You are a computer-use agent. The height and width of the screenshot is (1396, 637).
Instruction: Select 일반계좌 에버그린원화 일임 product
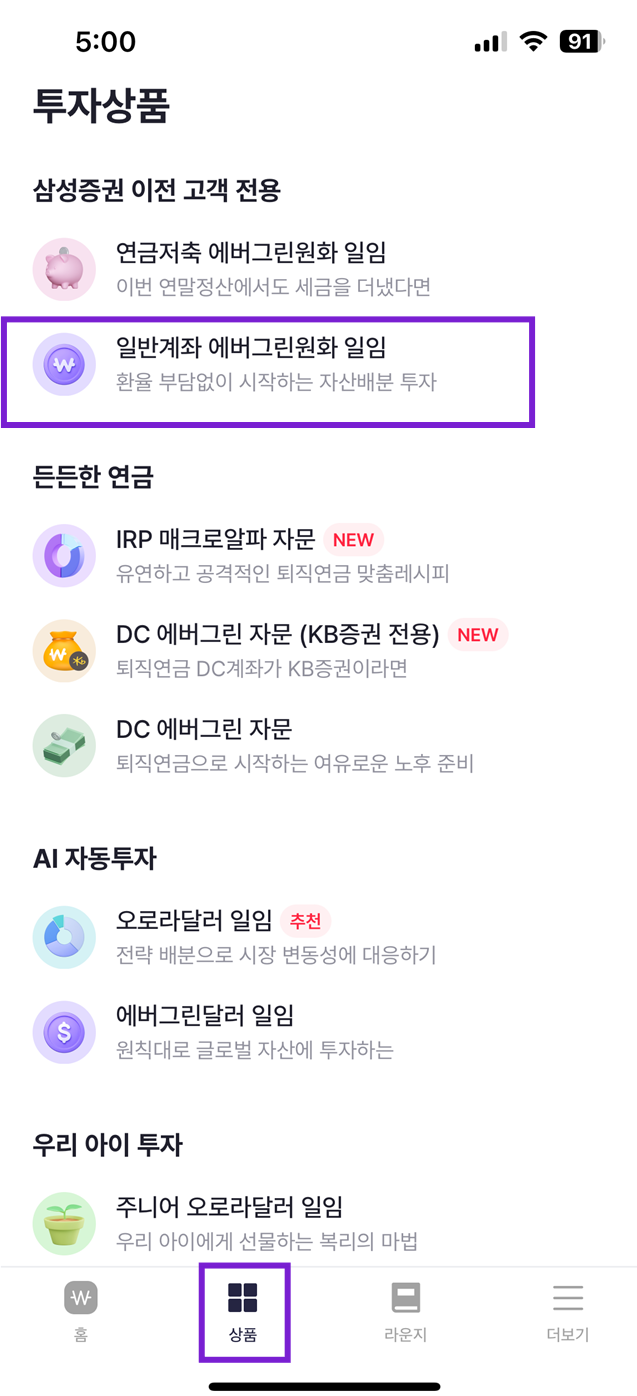(x=250, y=364)
